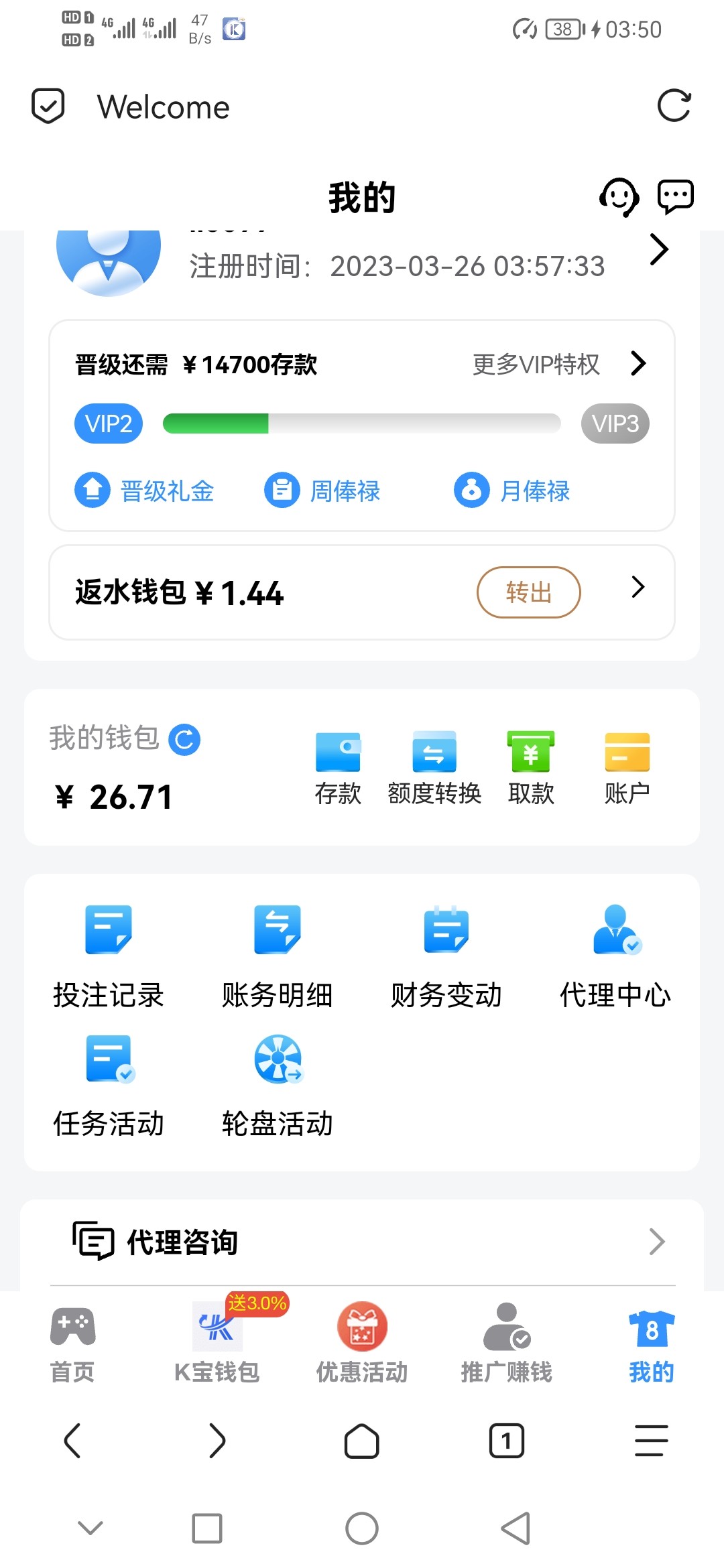Open 取款 withdrawal
This screenshot has height=1568, width=724.
click(x=531, y=768)
